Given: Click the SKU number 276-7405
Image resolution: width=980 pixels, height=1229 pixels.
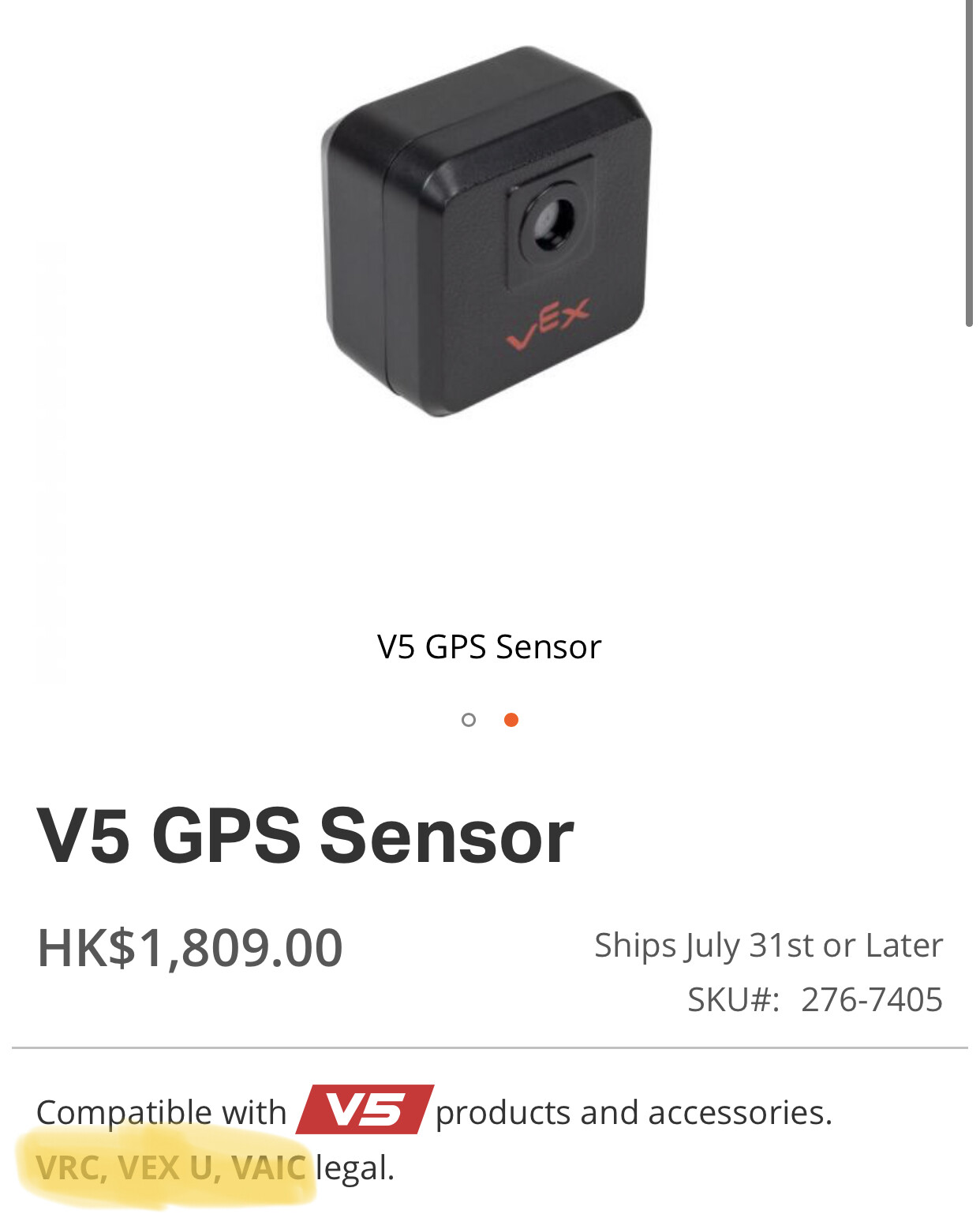Looking at the screenshot, I should tap(870, 999).
